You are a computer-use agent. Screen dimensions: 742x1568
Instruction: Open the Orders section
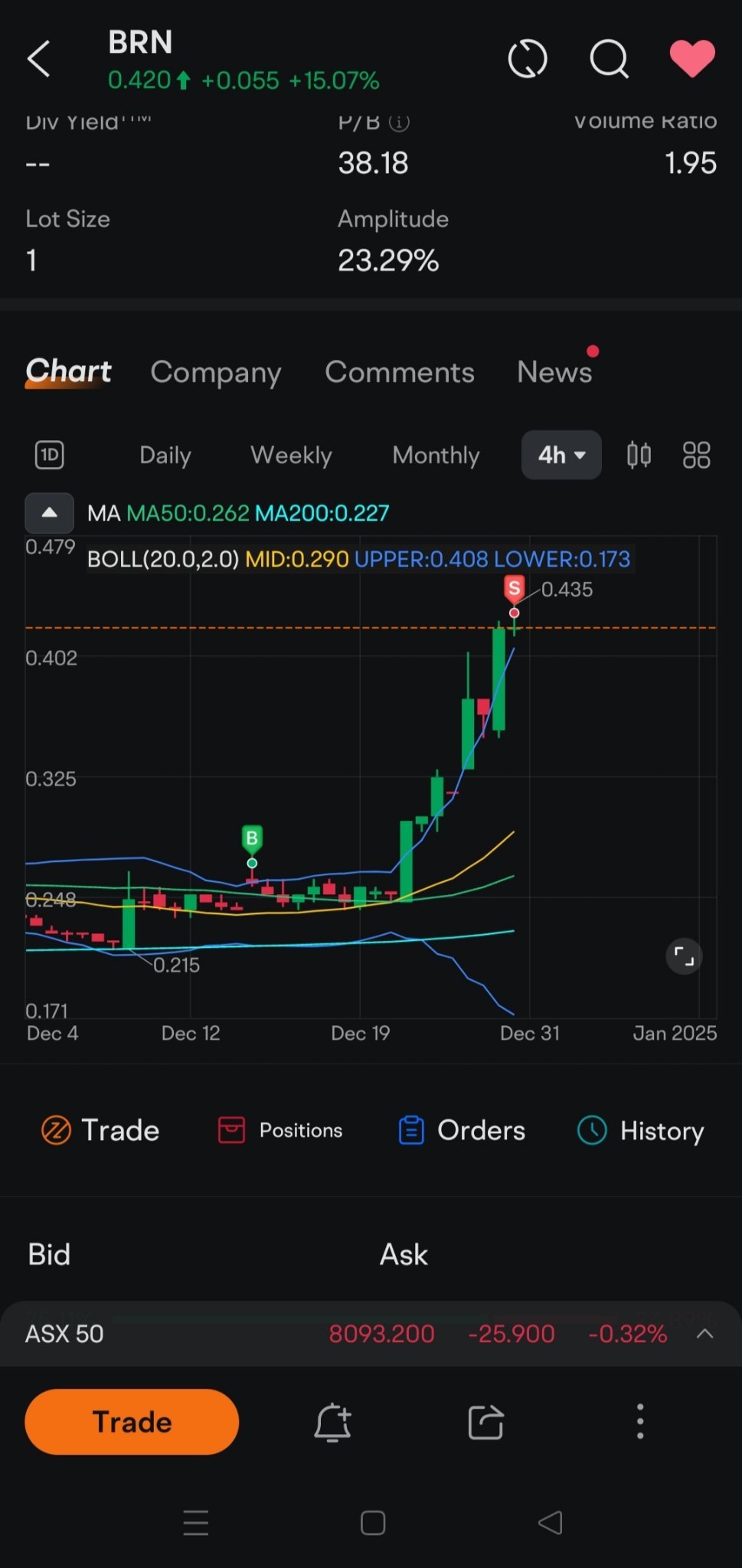pyautogui.click(x=462, y=1130)
